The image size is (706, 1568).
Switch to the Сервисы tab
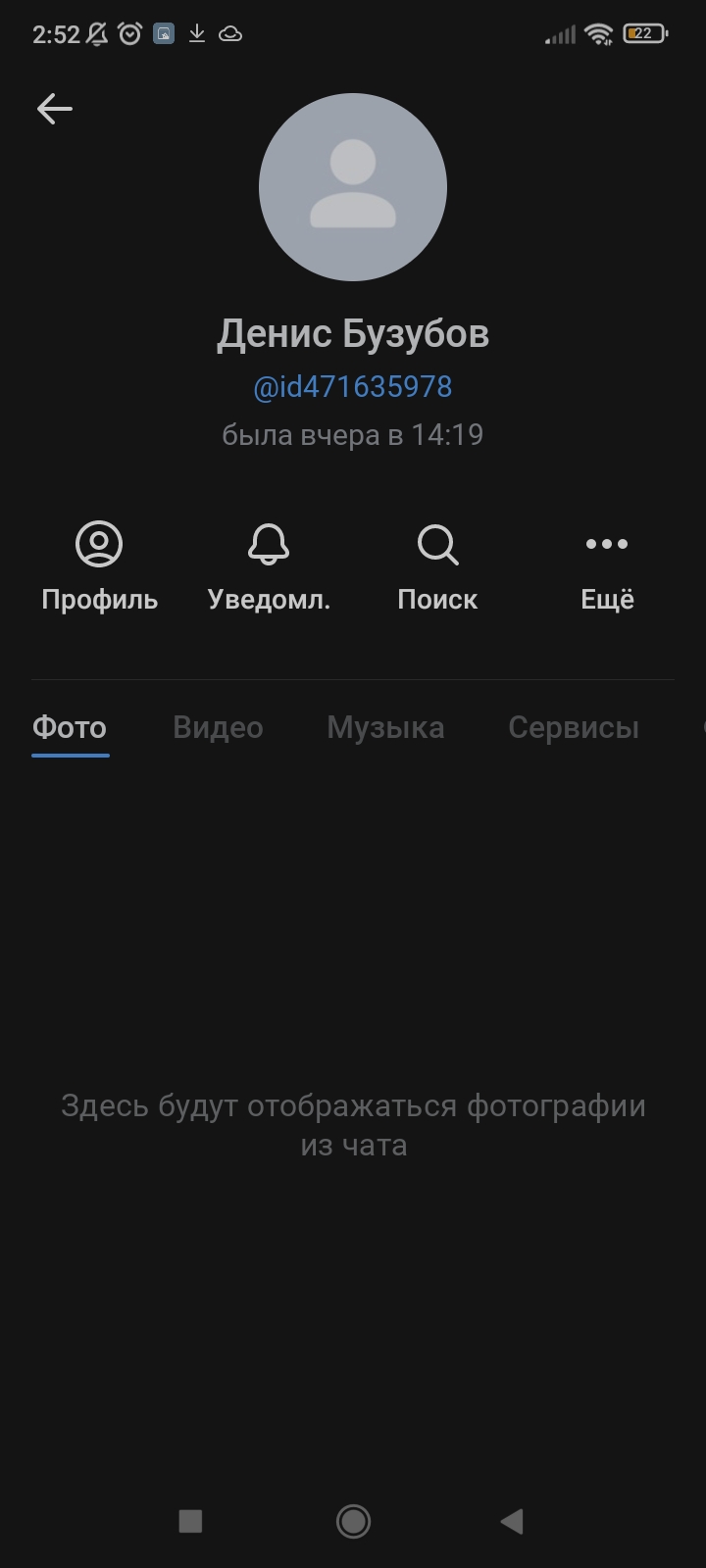coord(574,728)
